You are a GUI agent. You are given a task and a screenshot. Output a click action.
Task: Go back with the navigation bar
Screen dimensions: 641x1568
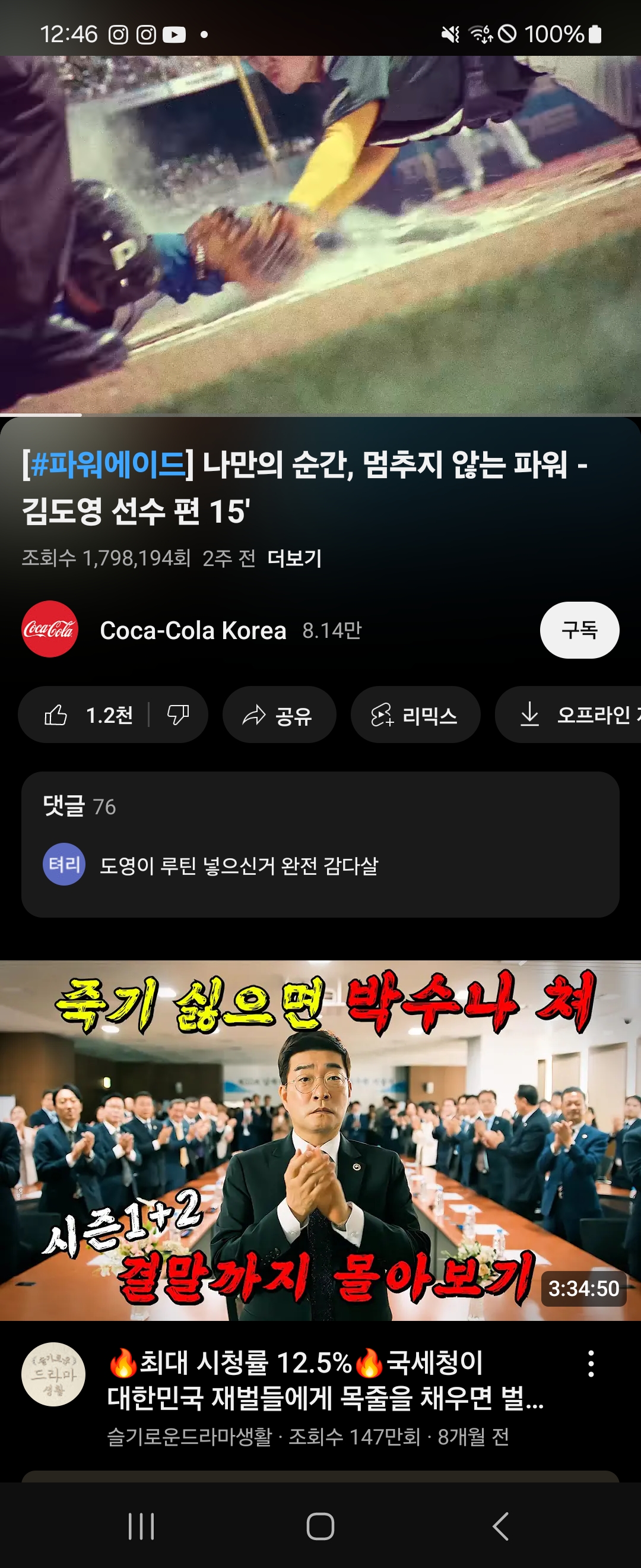pos(500,1526)
